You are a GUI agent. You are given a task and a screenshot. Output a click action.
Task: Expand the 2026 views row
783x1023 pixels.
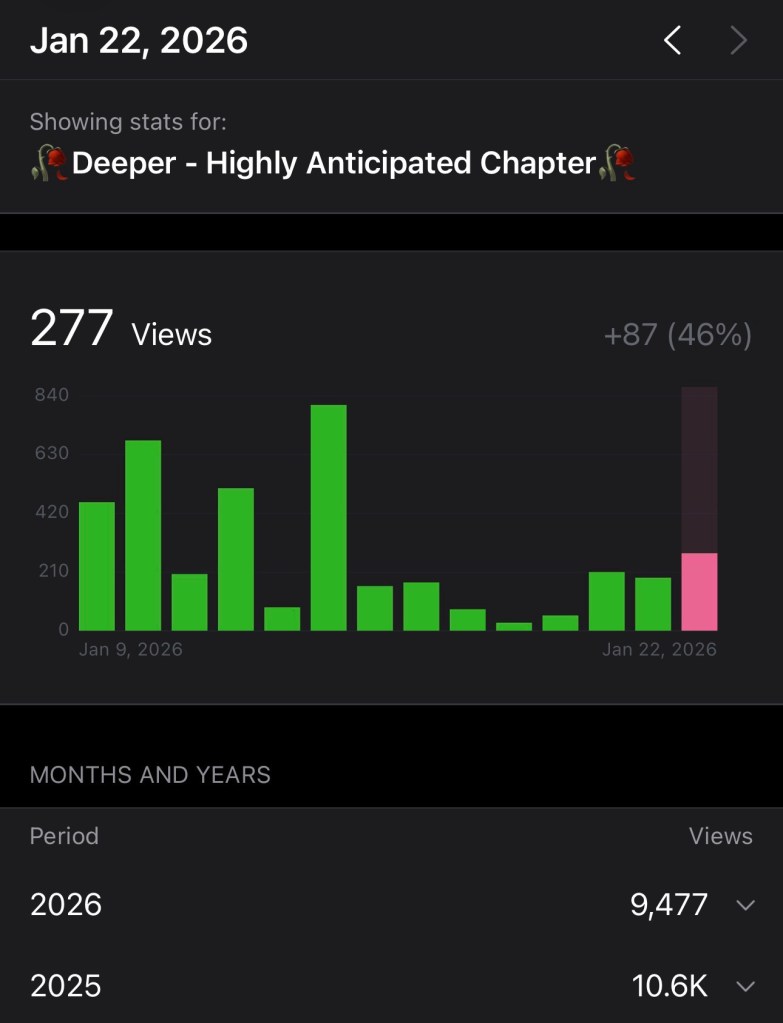[x=745, y=905]
